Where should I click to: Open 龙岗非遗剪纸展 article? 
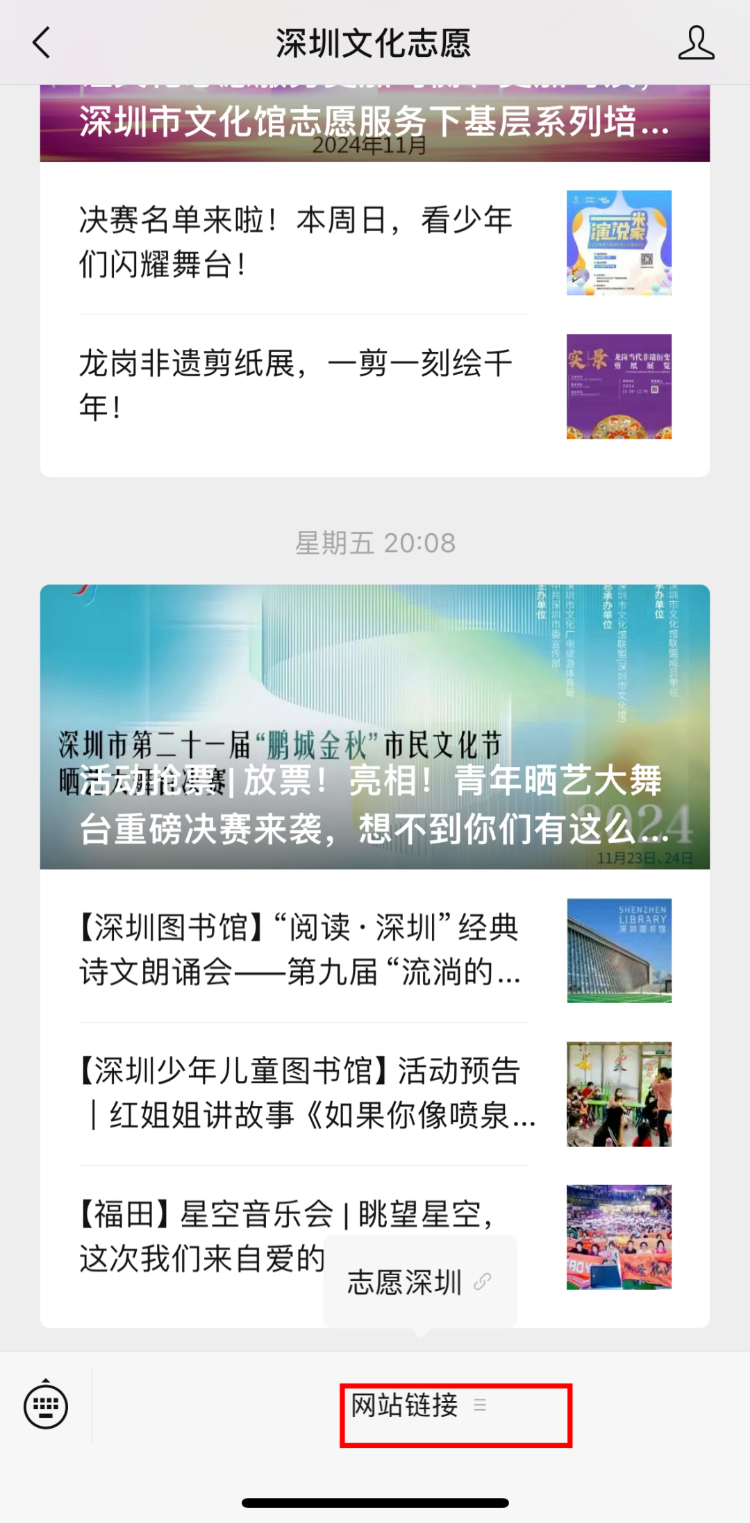coord(300,386)
